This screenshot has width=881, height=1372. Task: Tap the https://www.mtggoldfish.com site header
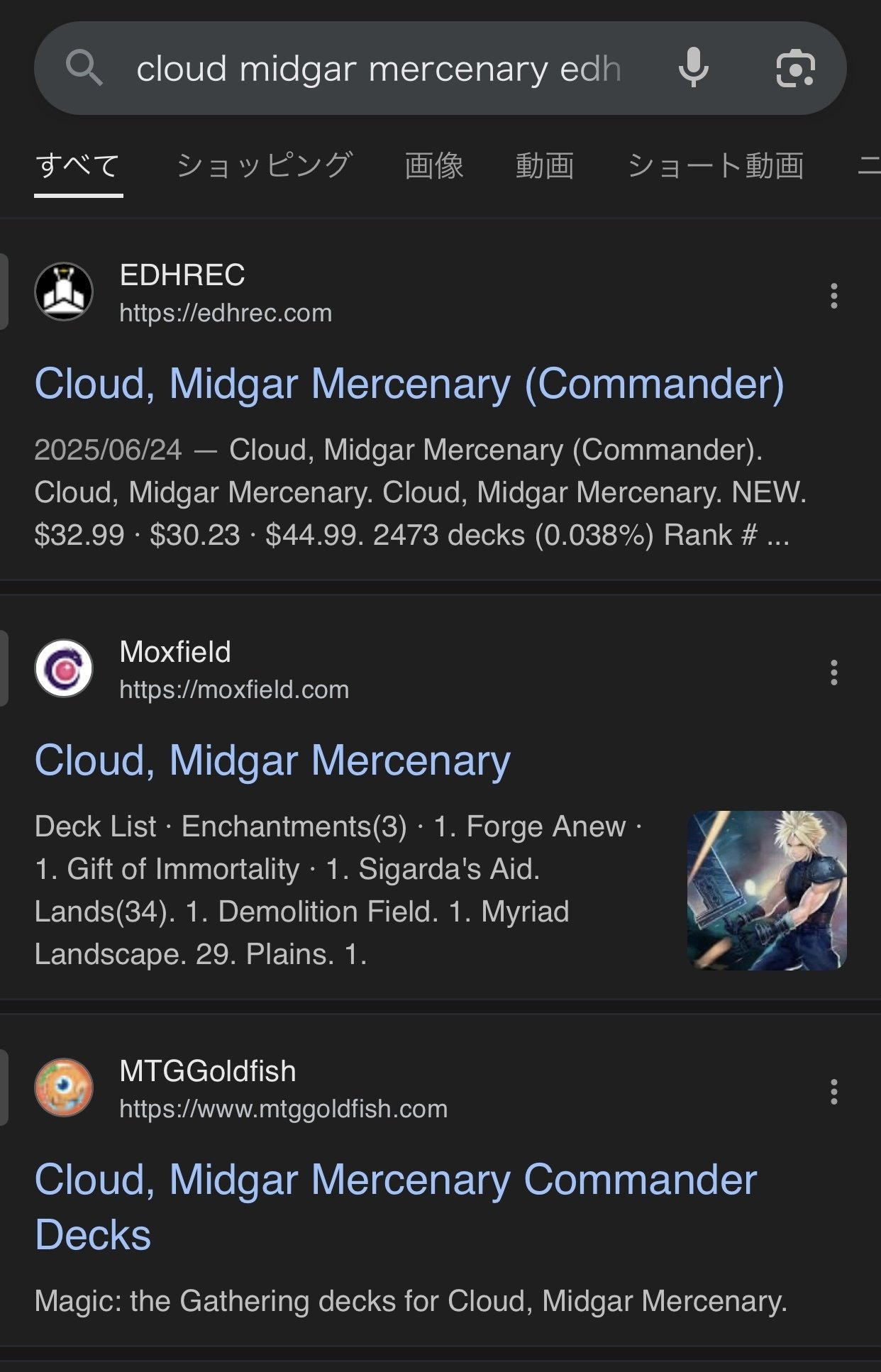(x=283, y=1109)
